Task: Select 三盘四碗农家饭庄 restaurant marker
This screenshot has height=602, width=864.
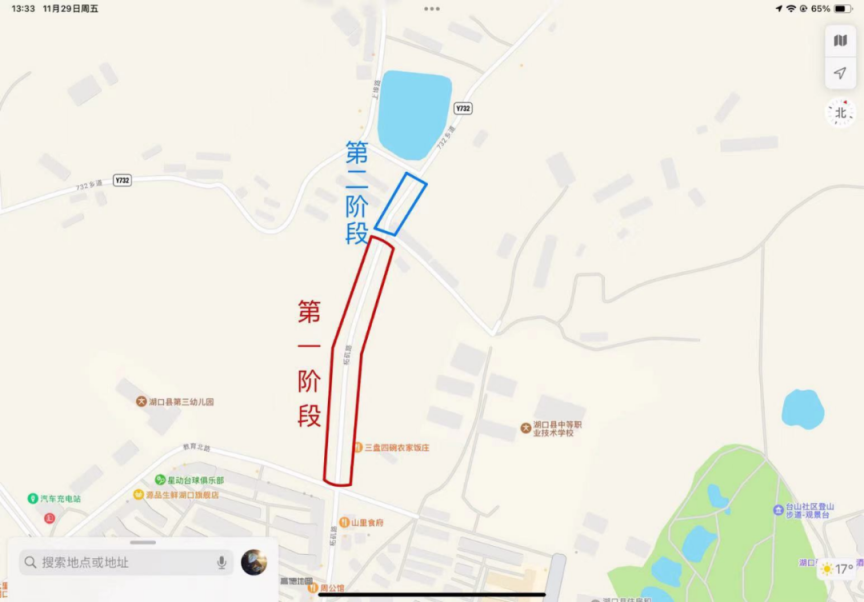Action: (357, 448)
